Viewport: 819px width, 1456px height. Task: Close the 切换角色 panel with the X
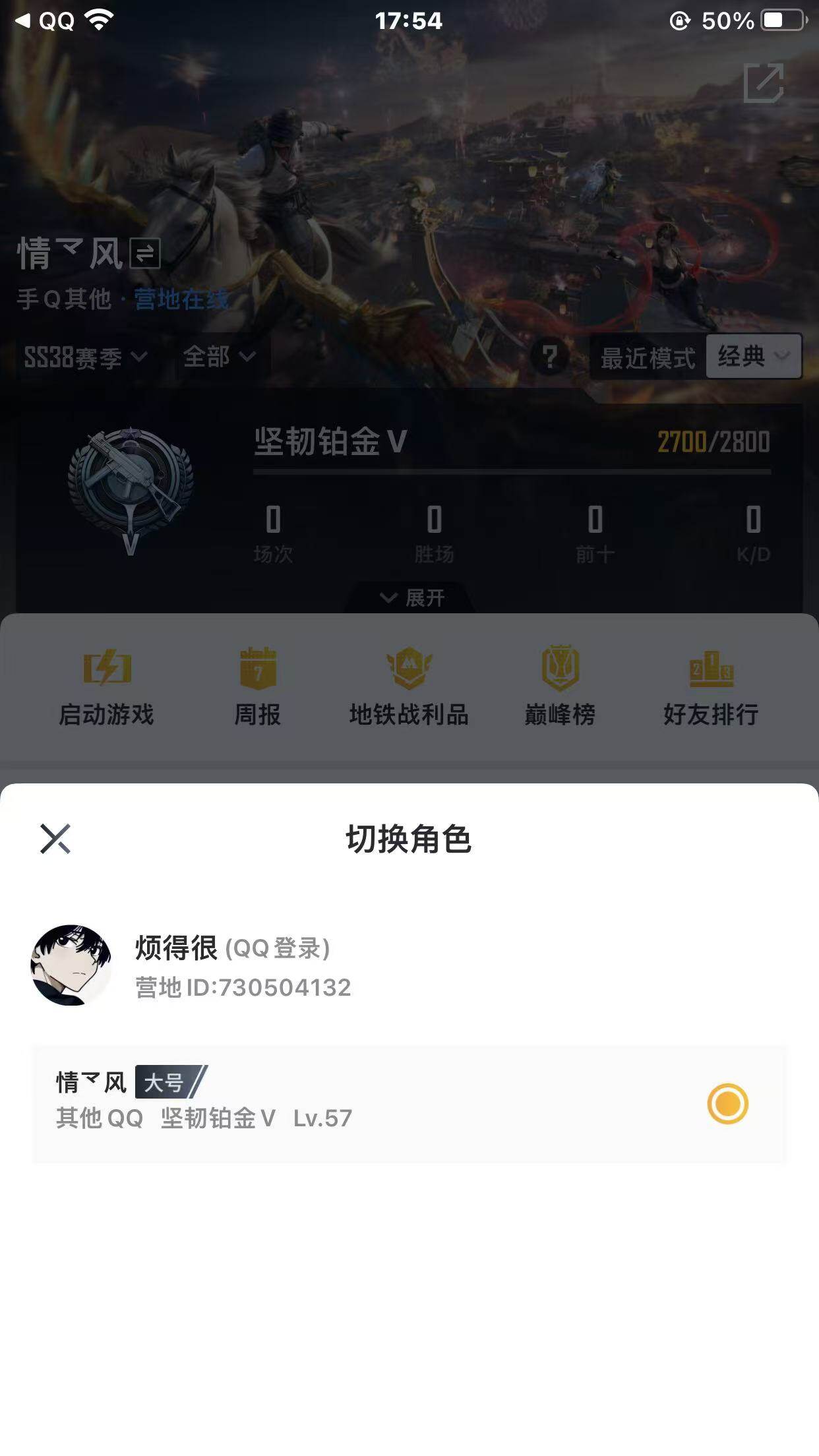click(57, 839)
